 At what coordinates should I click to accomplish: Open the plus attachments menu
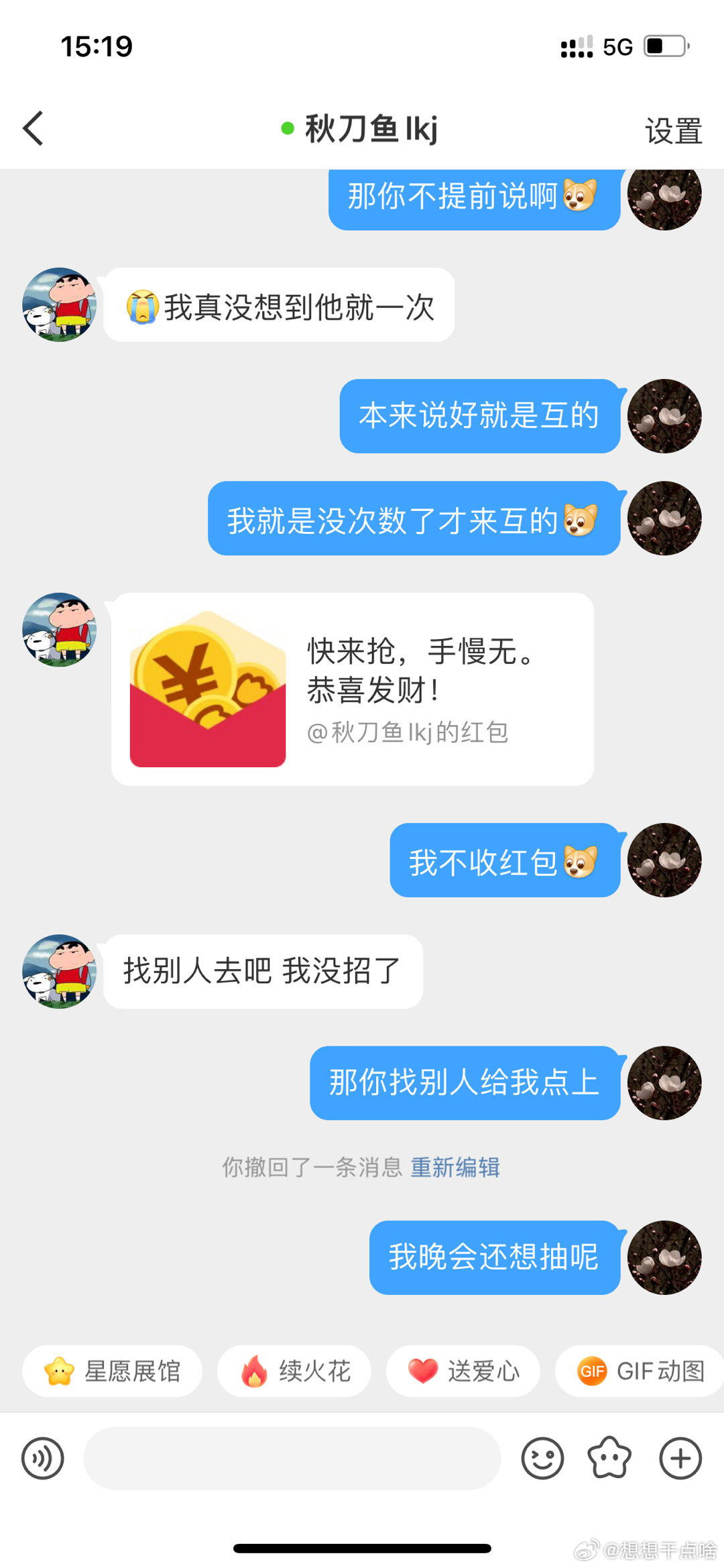click(680, 1458)
